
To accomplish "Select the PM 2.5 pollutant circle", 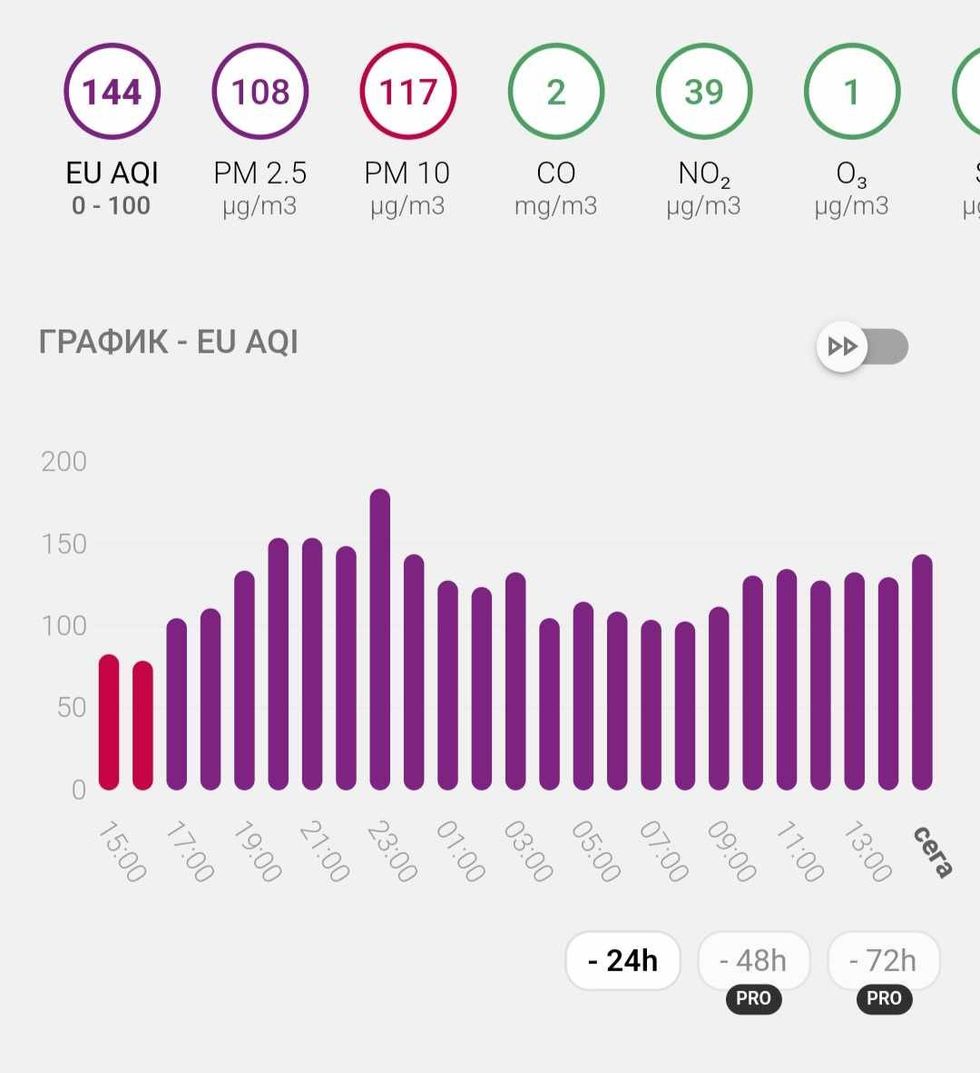I will pyautogui.click(x=260, y=93).
